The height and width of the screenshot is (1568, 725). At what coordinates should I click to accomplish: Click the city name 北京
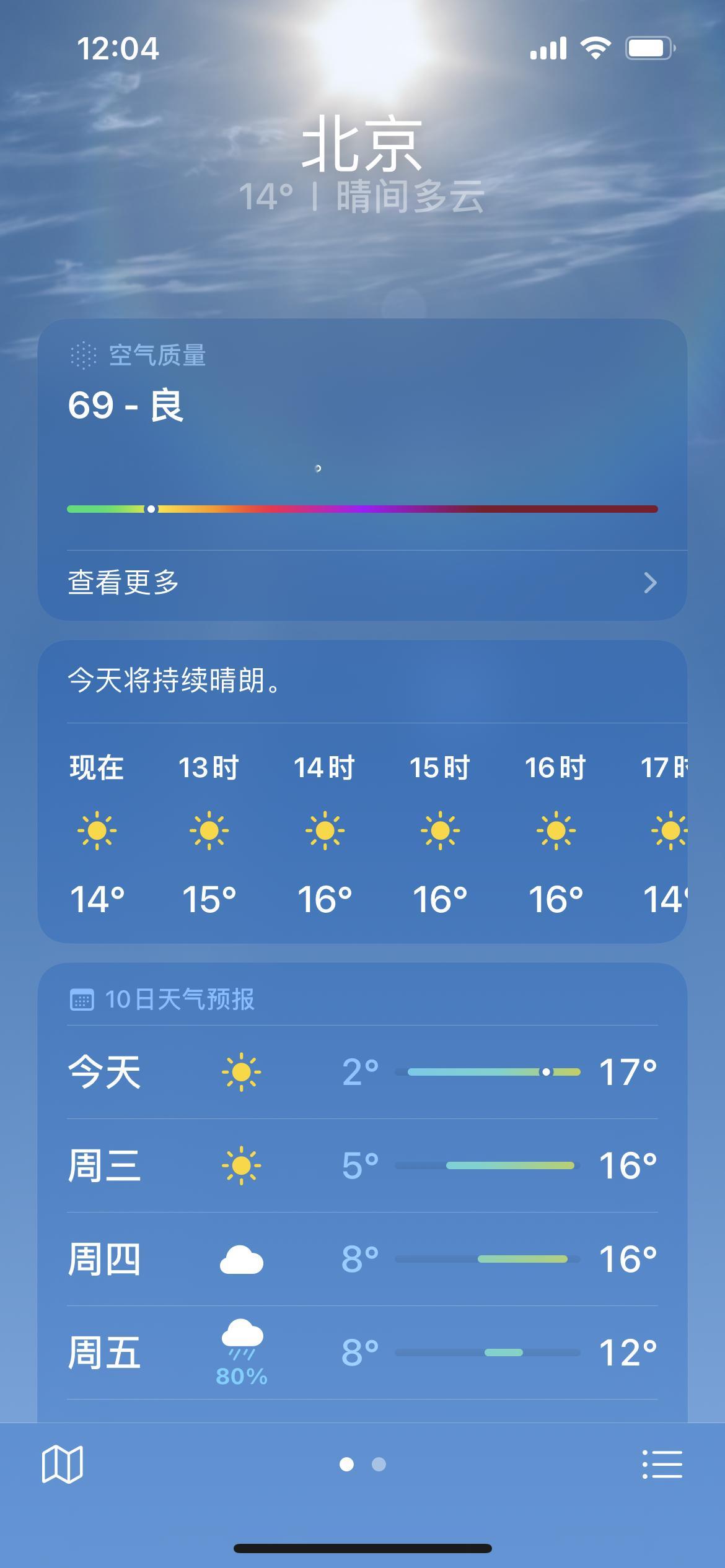pyautogui.click(x=362, y=146)
